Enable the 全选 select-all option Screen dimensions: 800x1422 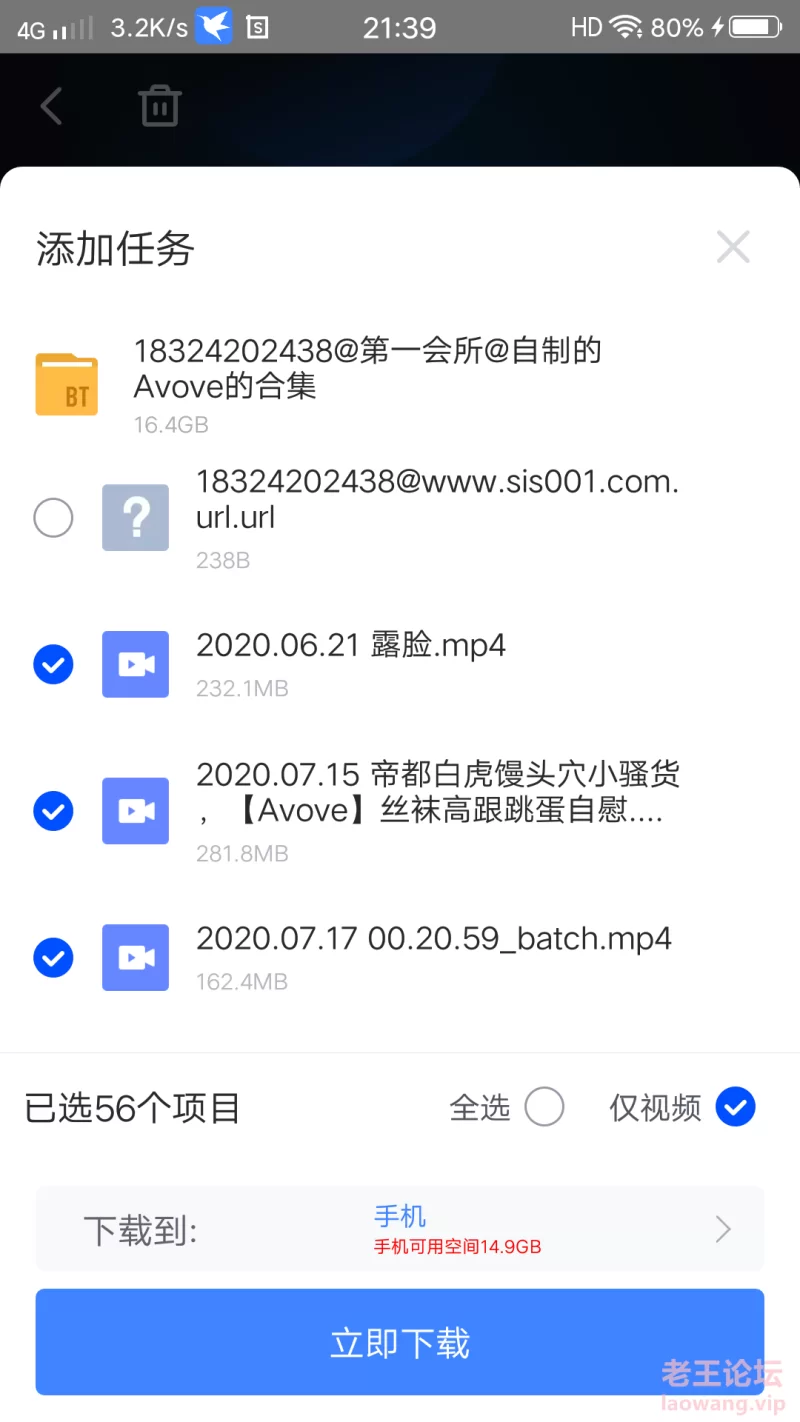(544, 1107)
